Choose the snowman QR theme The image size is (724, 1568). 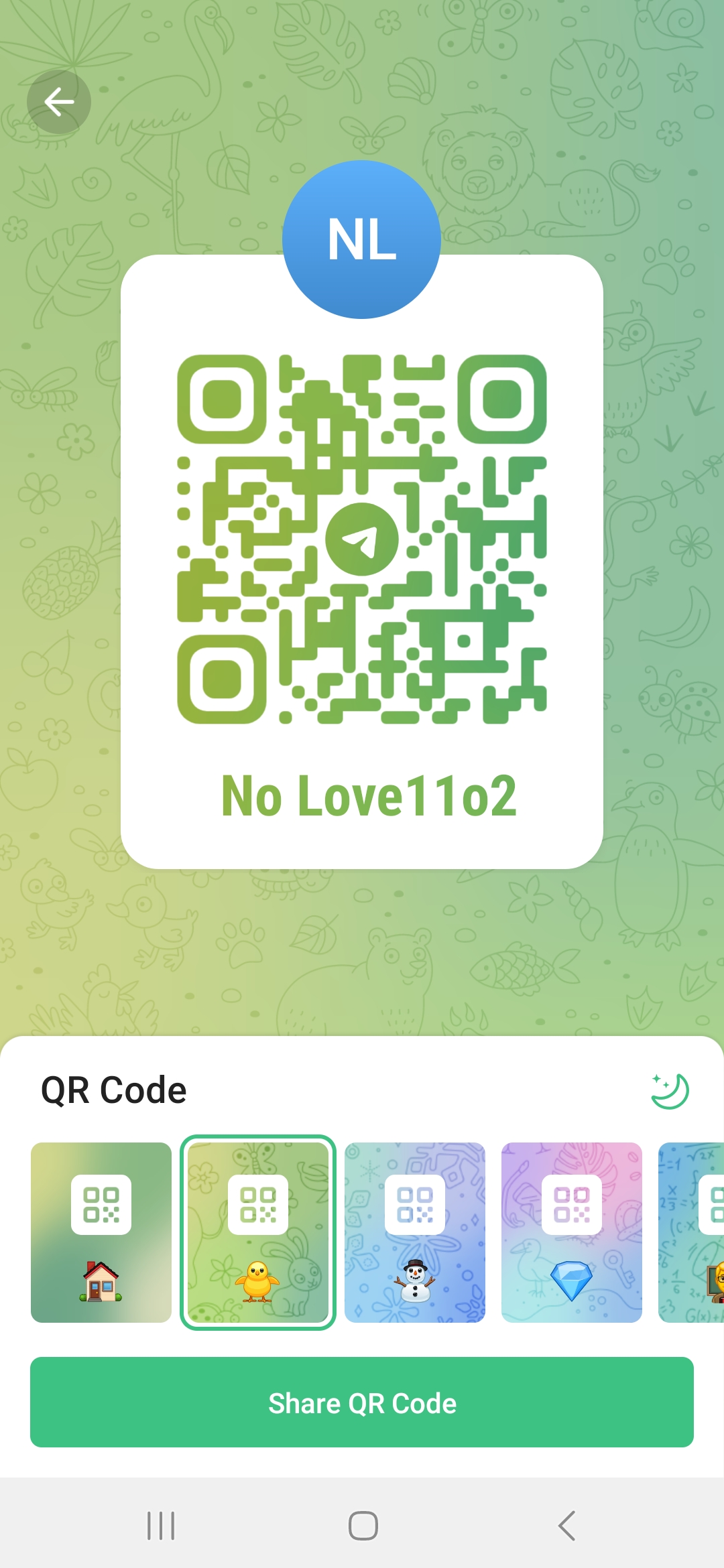pos(415,1232)
